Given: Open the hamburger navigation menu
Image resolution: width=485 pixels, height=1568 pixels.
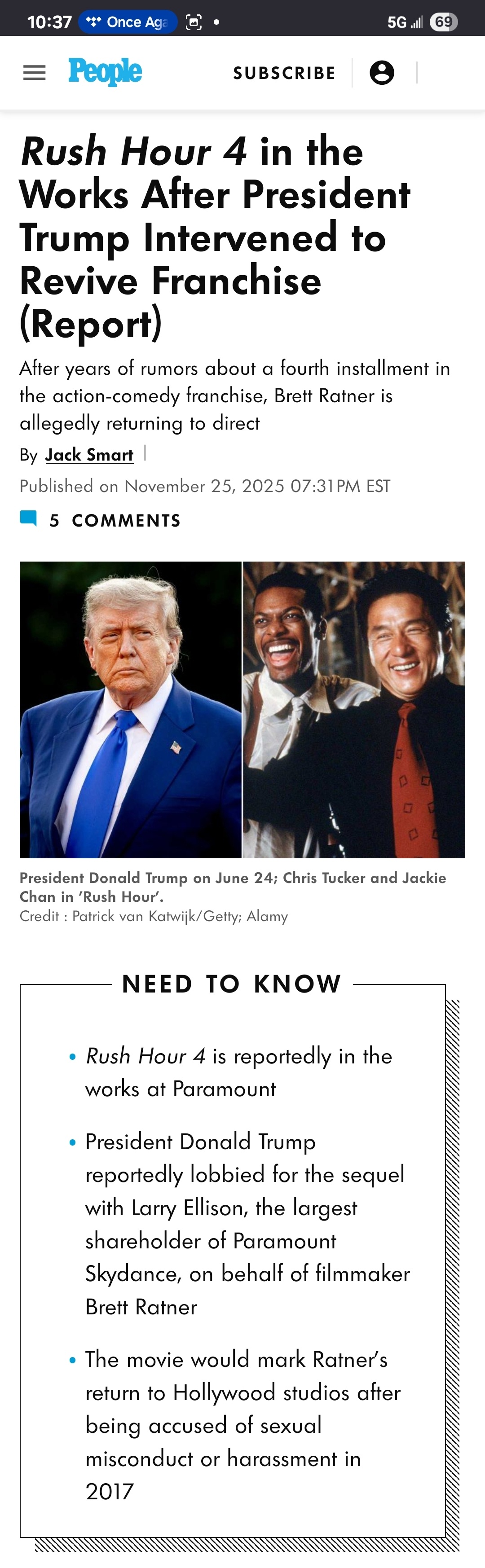Looking at the screenshot, I should pyautogui.click(x=34, y=73).
